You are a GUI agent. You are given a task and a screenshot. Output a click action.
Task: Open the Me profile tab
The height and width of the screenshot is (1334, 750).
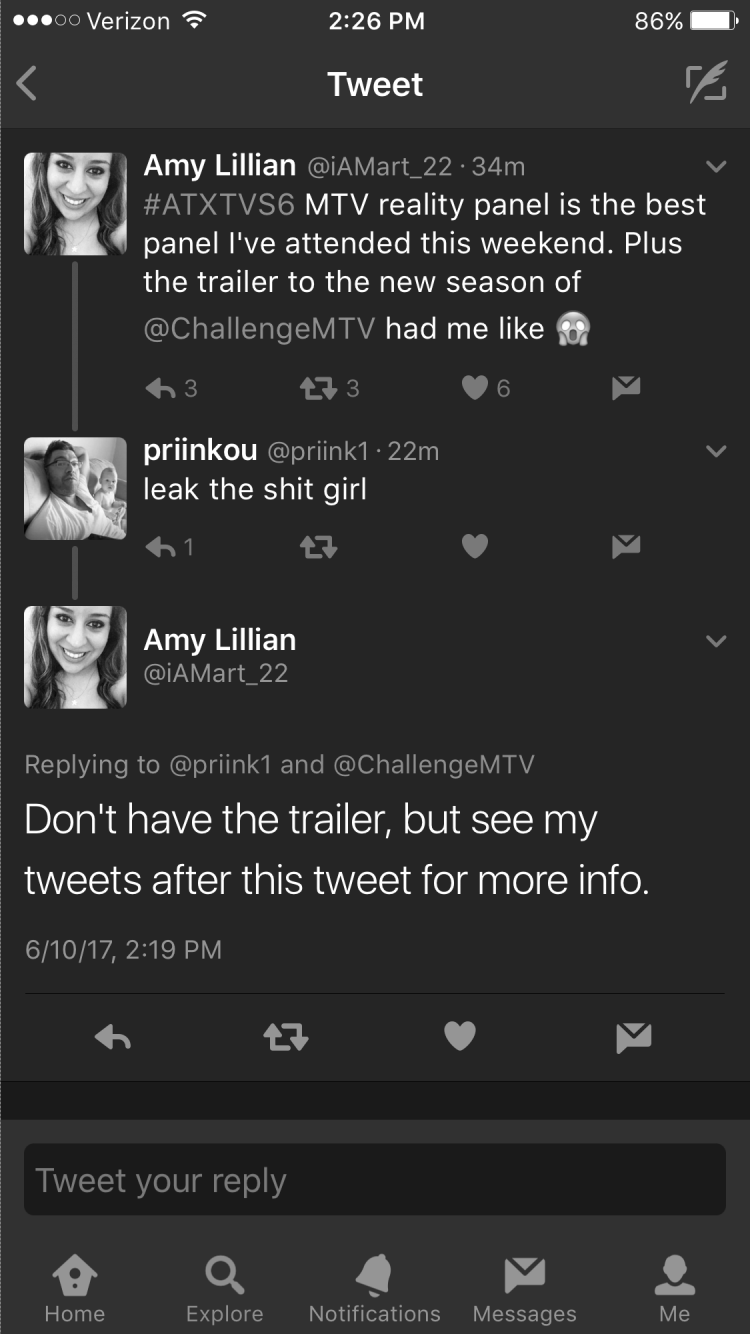tap(675, 1290)
